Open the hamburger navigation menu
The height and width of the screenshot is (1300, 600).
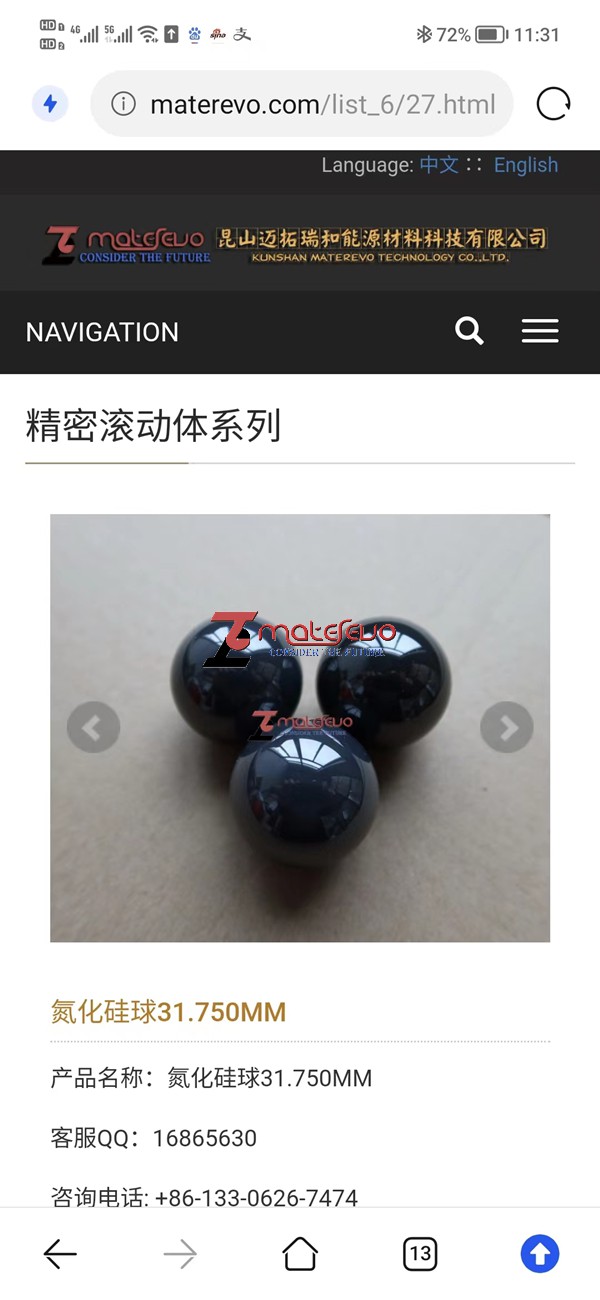point(540,331)
